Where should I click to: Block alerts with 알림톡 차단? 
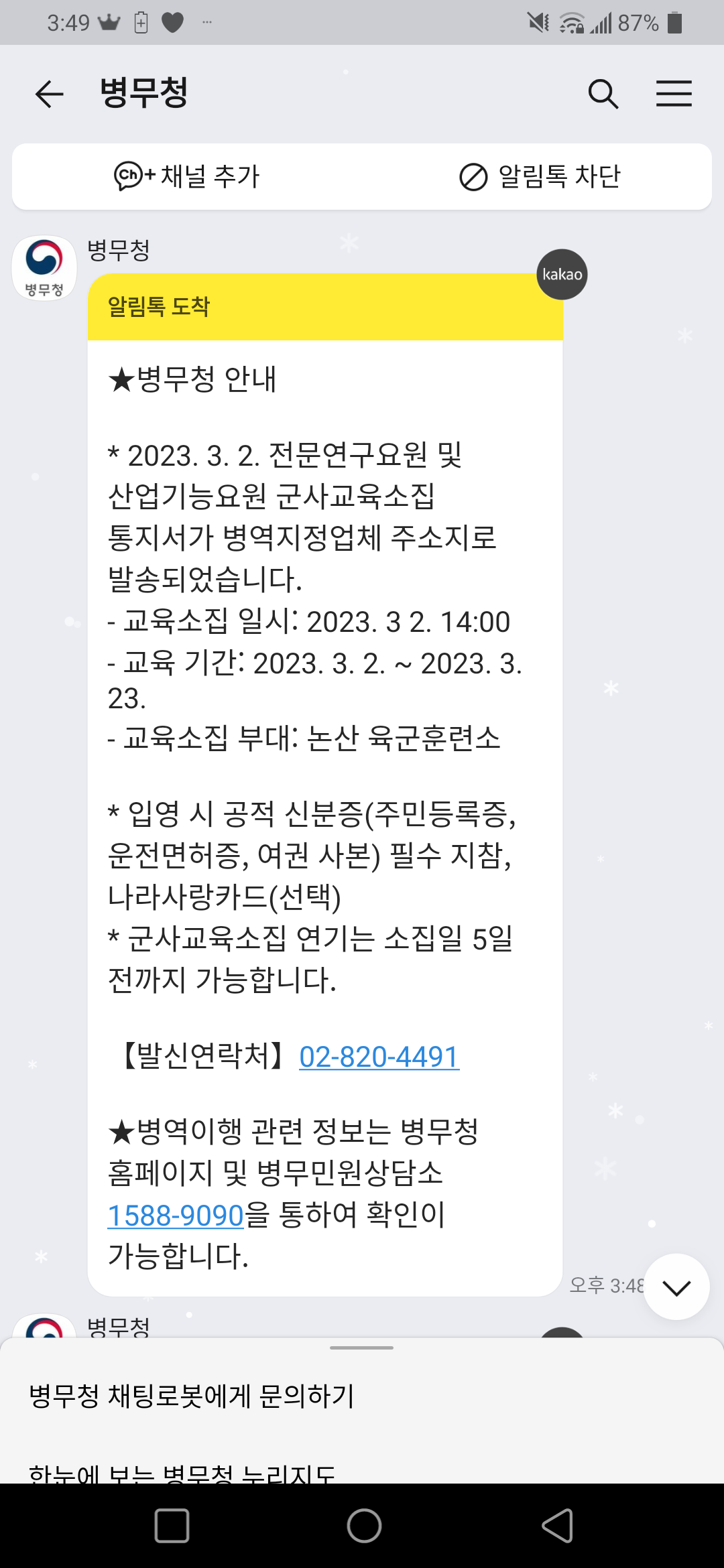(540, 177)
